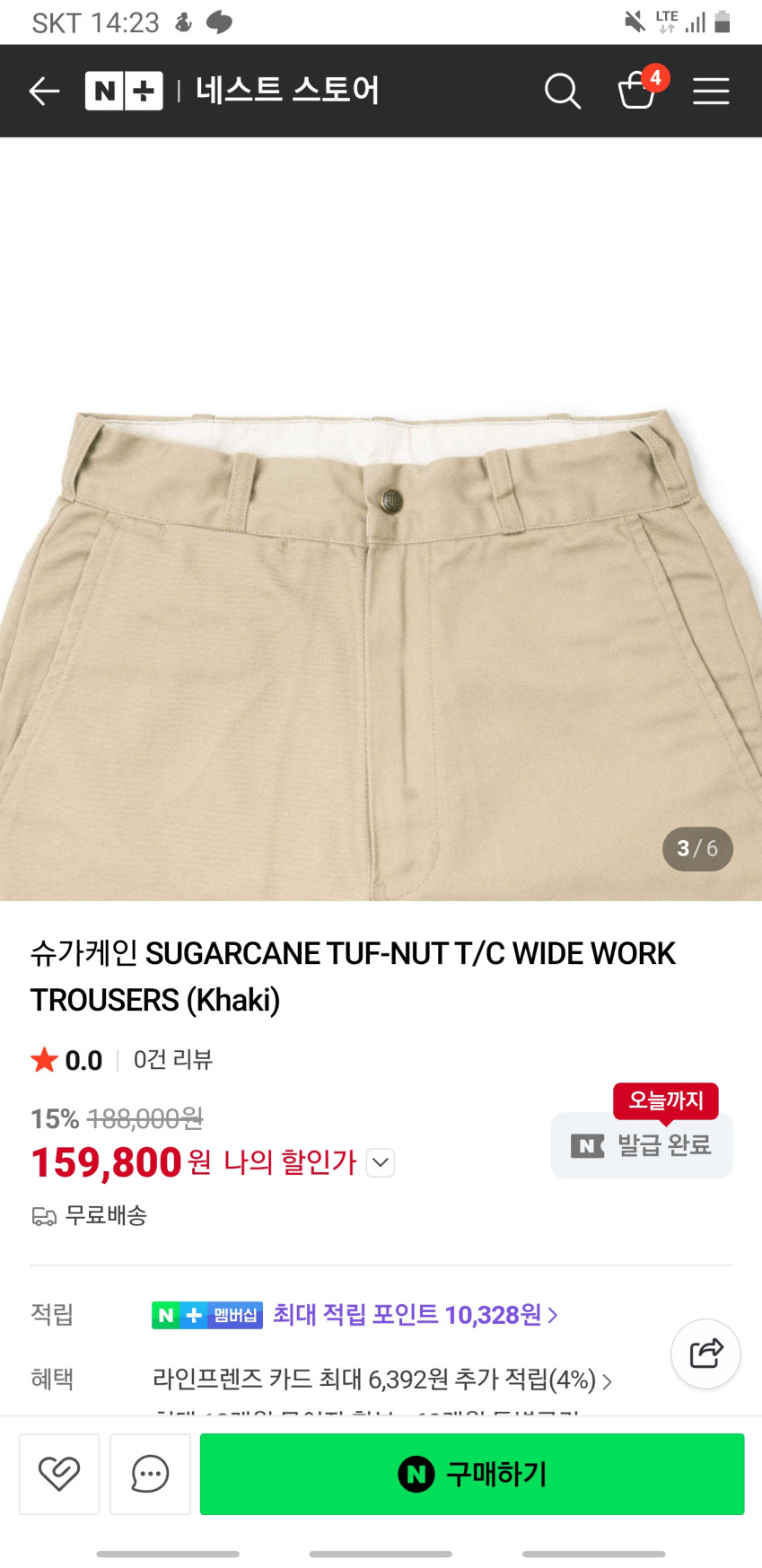View the khaki trousers product image
Image resolution: width=762 pixels, height=1568 pixels.
coord(381,519)
